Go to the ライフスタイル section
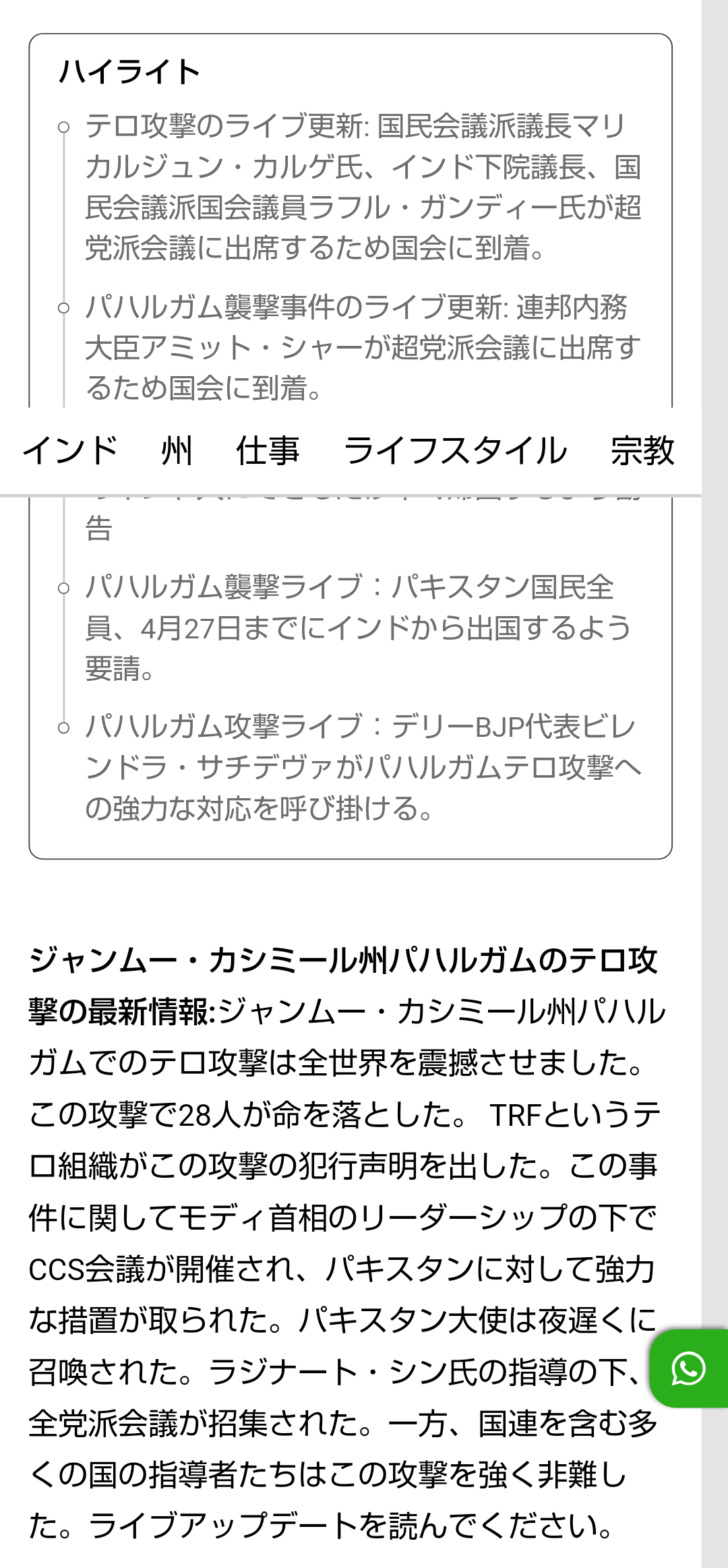This screenshot has height=1568, width=728. (455, 450)
